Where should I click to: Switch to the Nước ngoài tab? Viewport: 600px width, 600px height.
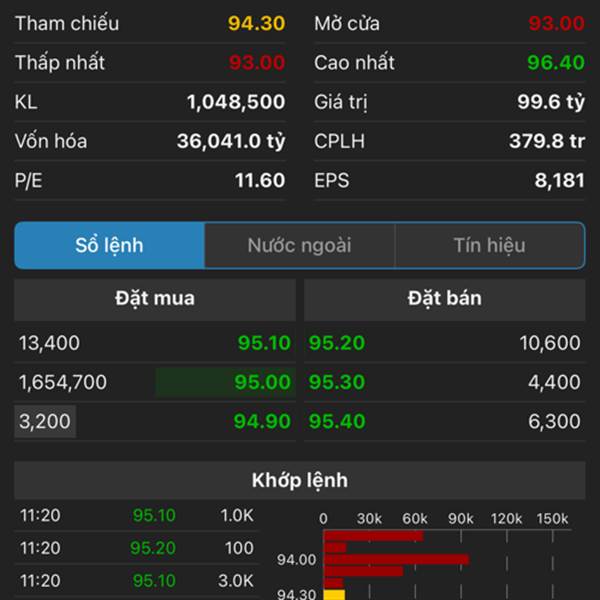[x=299, y=245]
